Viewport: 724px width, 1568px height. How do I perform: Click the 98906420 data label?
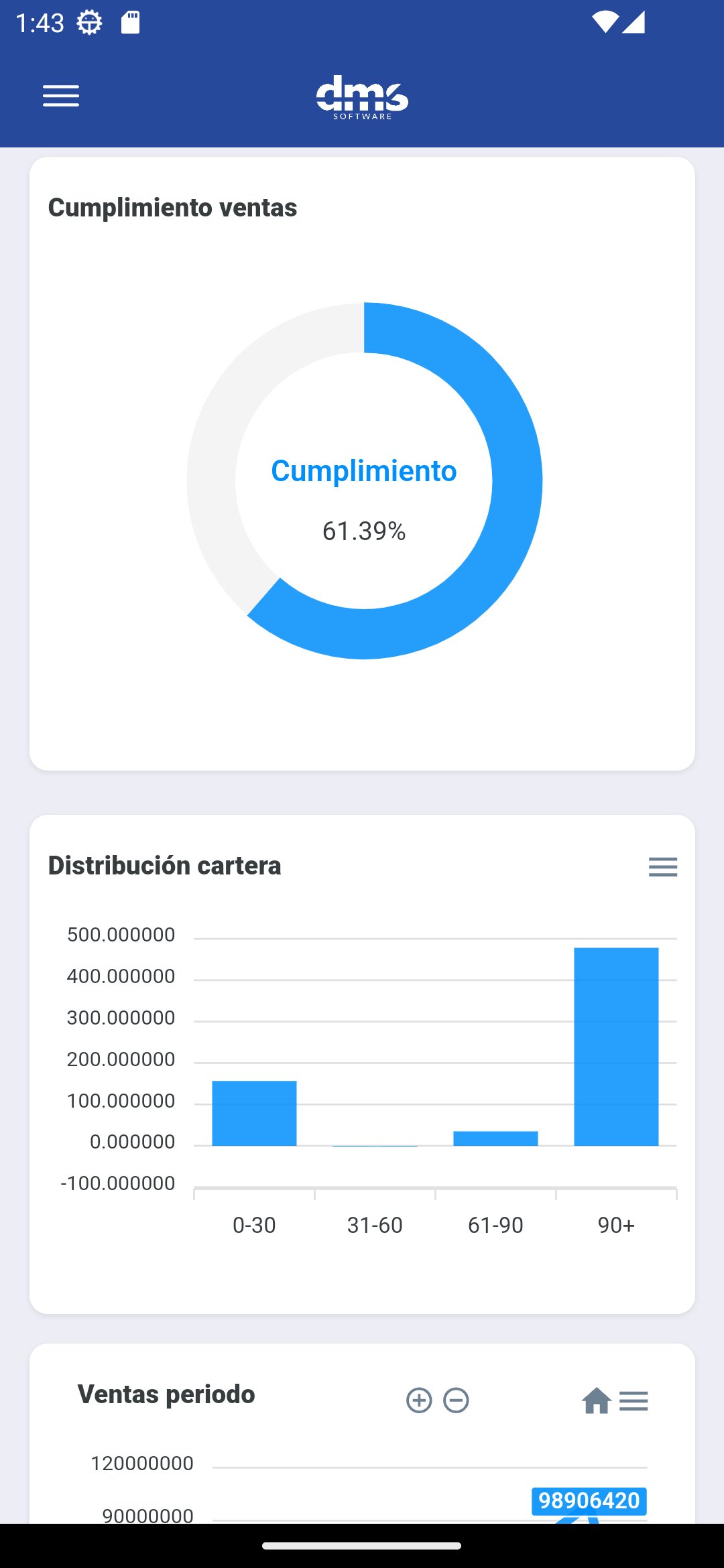tap(590, 1501)
